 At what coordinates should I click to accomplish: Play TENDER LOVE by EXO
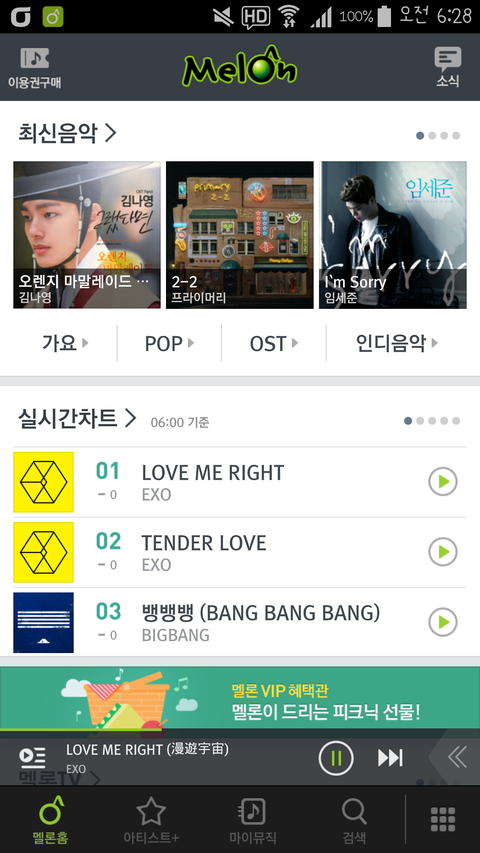442,552
